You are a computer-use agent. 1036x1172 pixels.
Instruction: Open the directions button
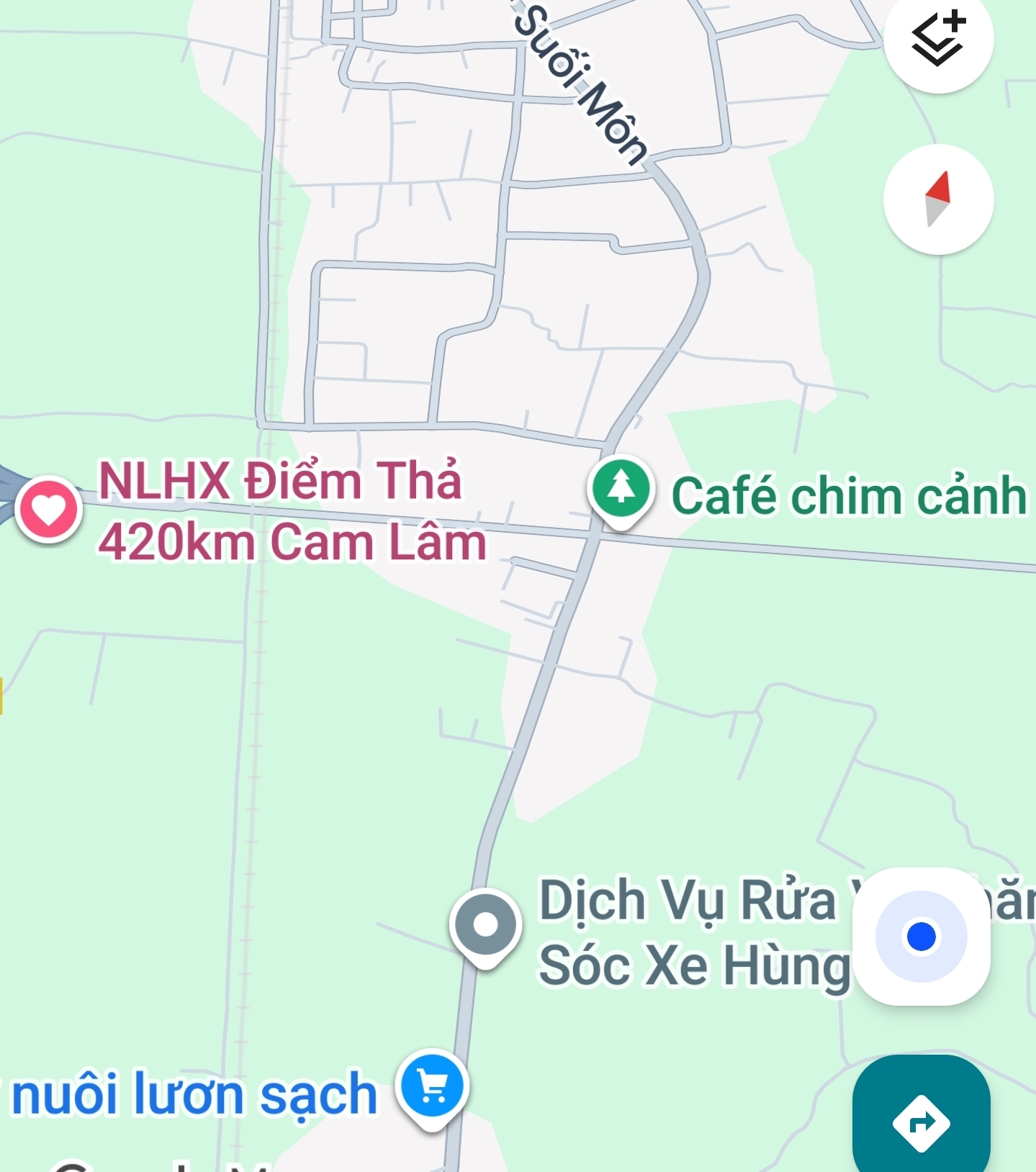click(921, 1122)
